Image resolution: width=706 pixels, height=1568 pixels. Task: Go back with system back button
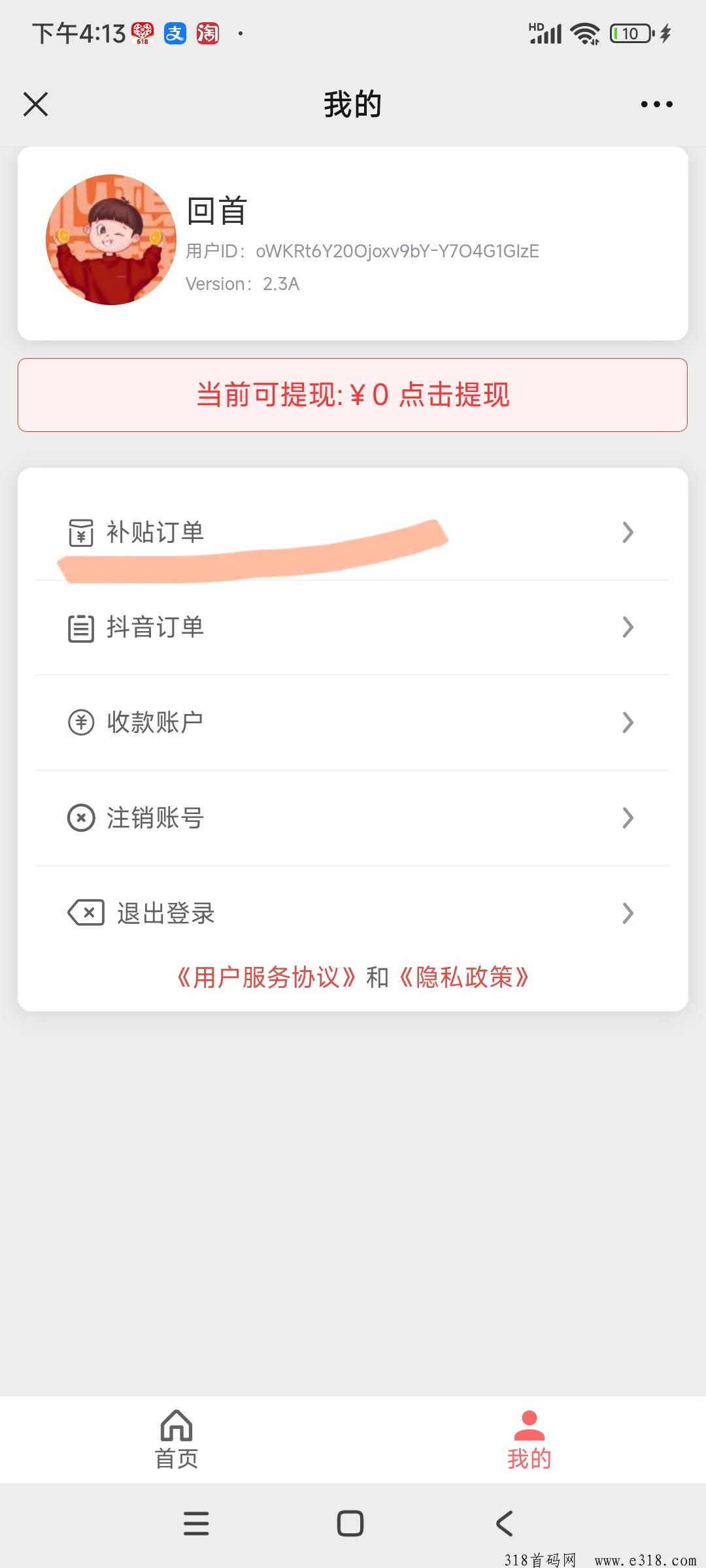(504, 1524)
